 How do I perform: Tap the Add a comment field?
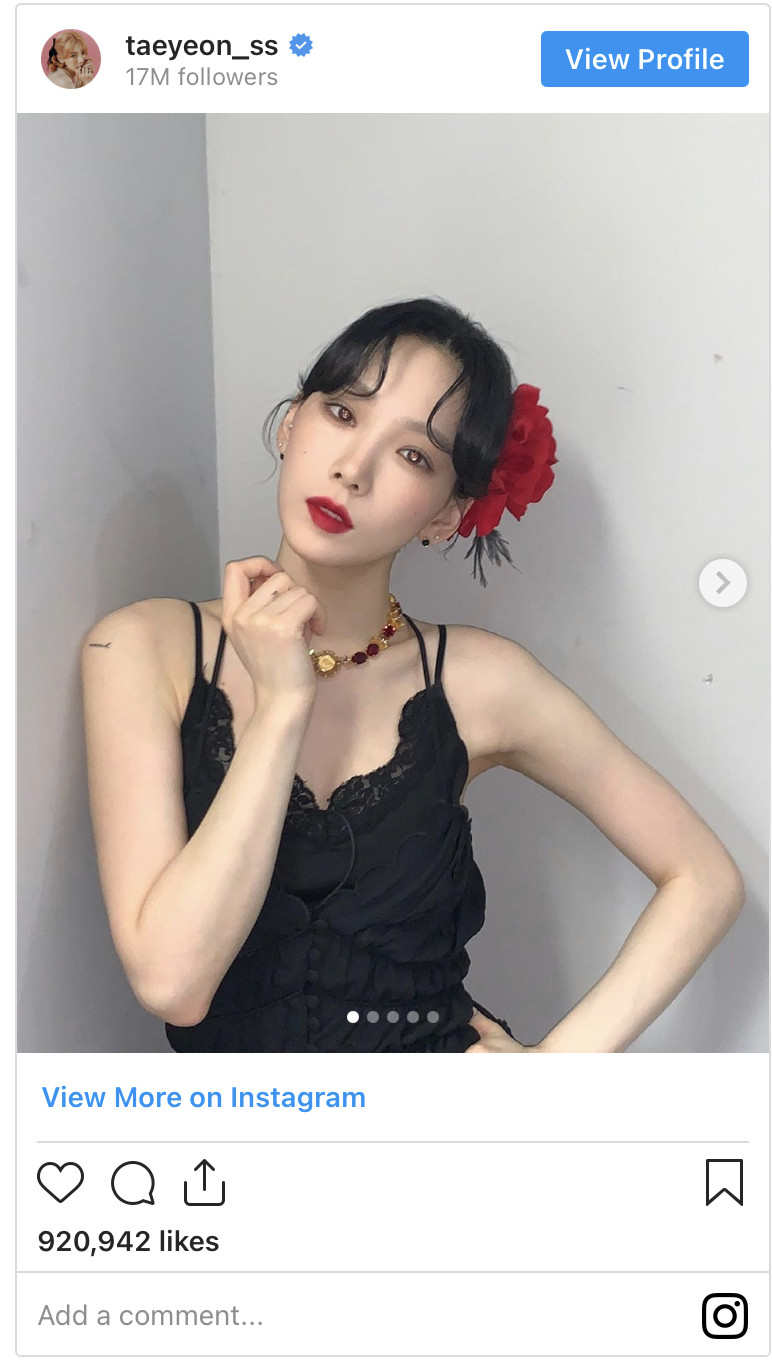click(300, 1315)
